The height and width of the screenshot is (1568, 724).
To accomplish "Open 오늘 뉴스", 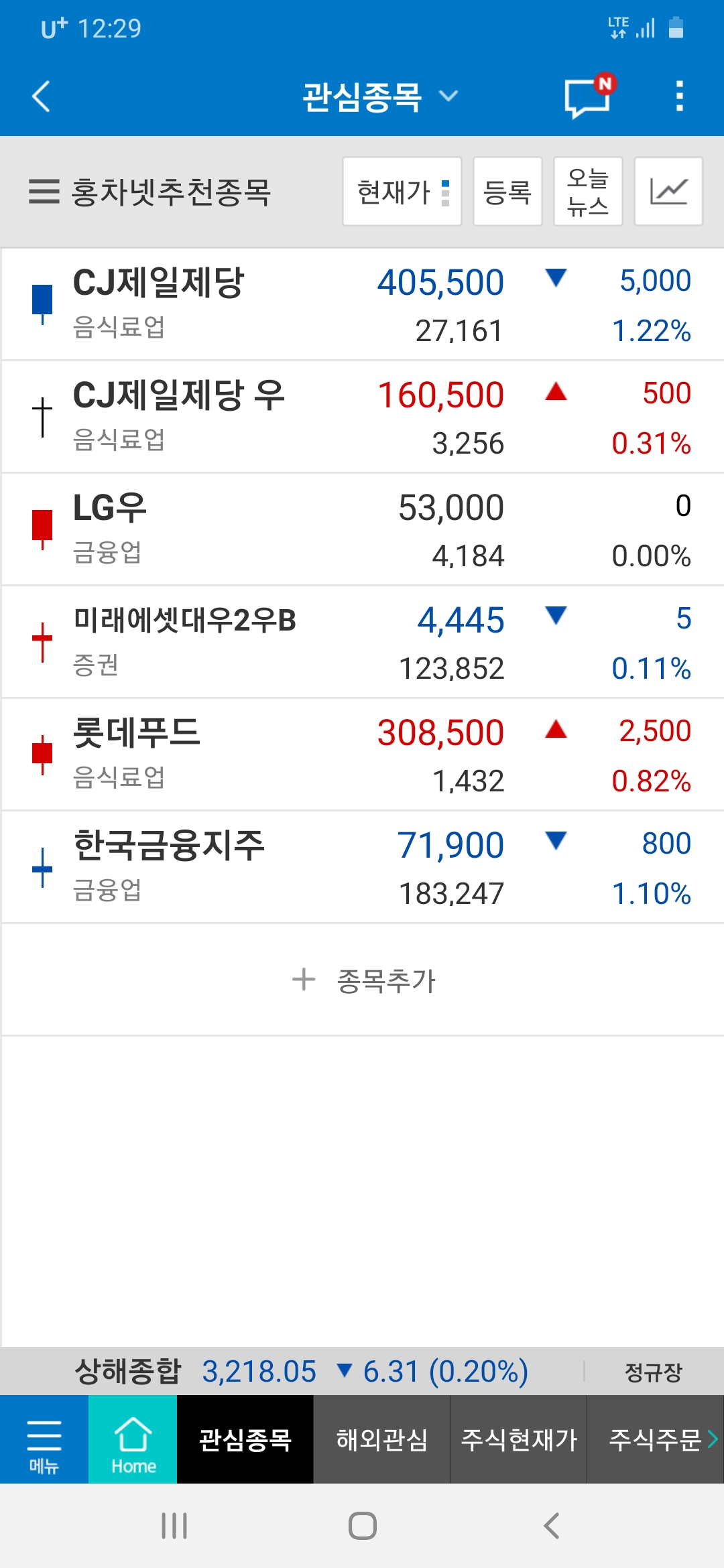I will point(588,192).
